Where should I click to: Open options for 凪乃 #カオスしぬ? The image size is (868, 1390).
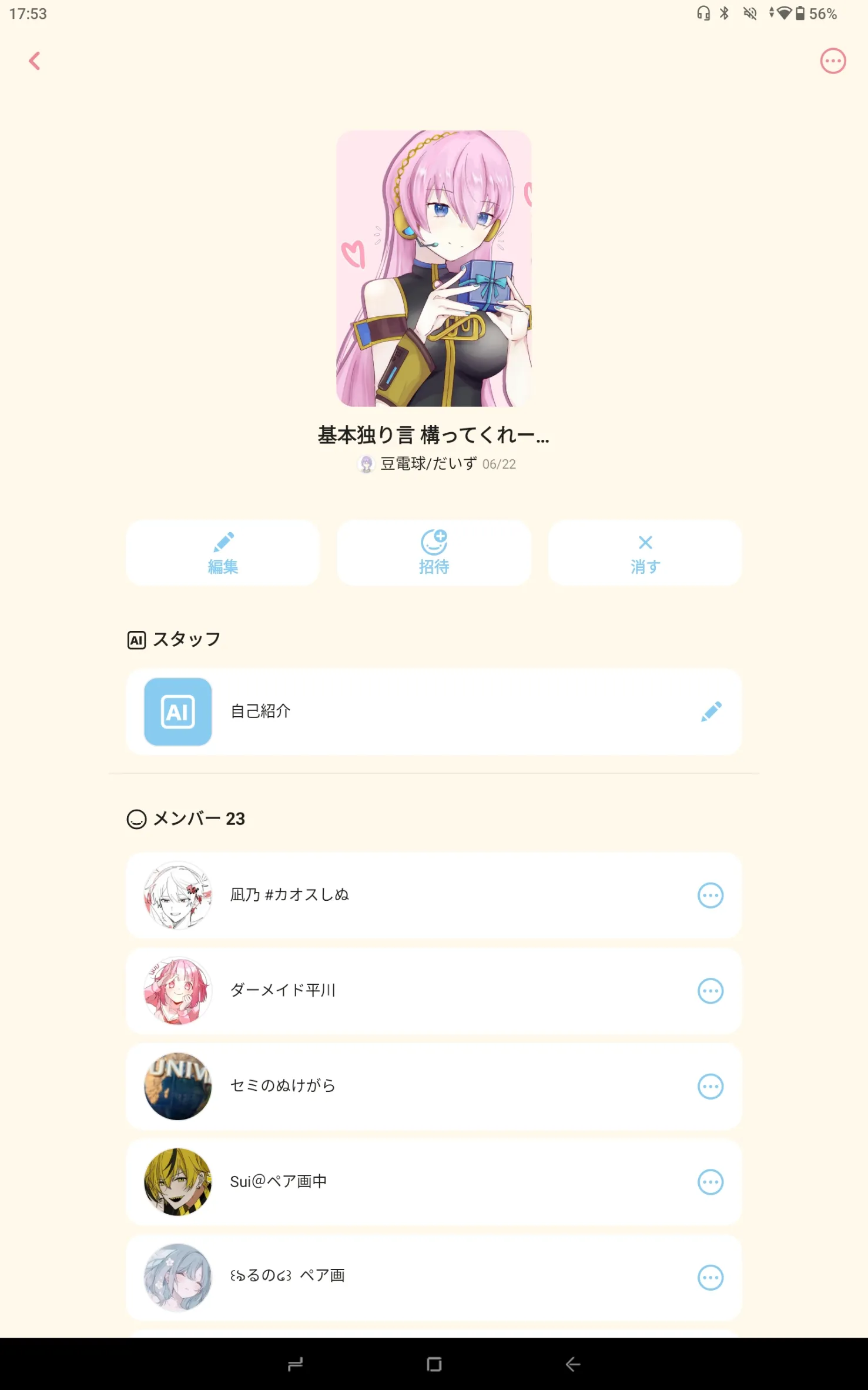pyautogui.click(x=711, y=896)
